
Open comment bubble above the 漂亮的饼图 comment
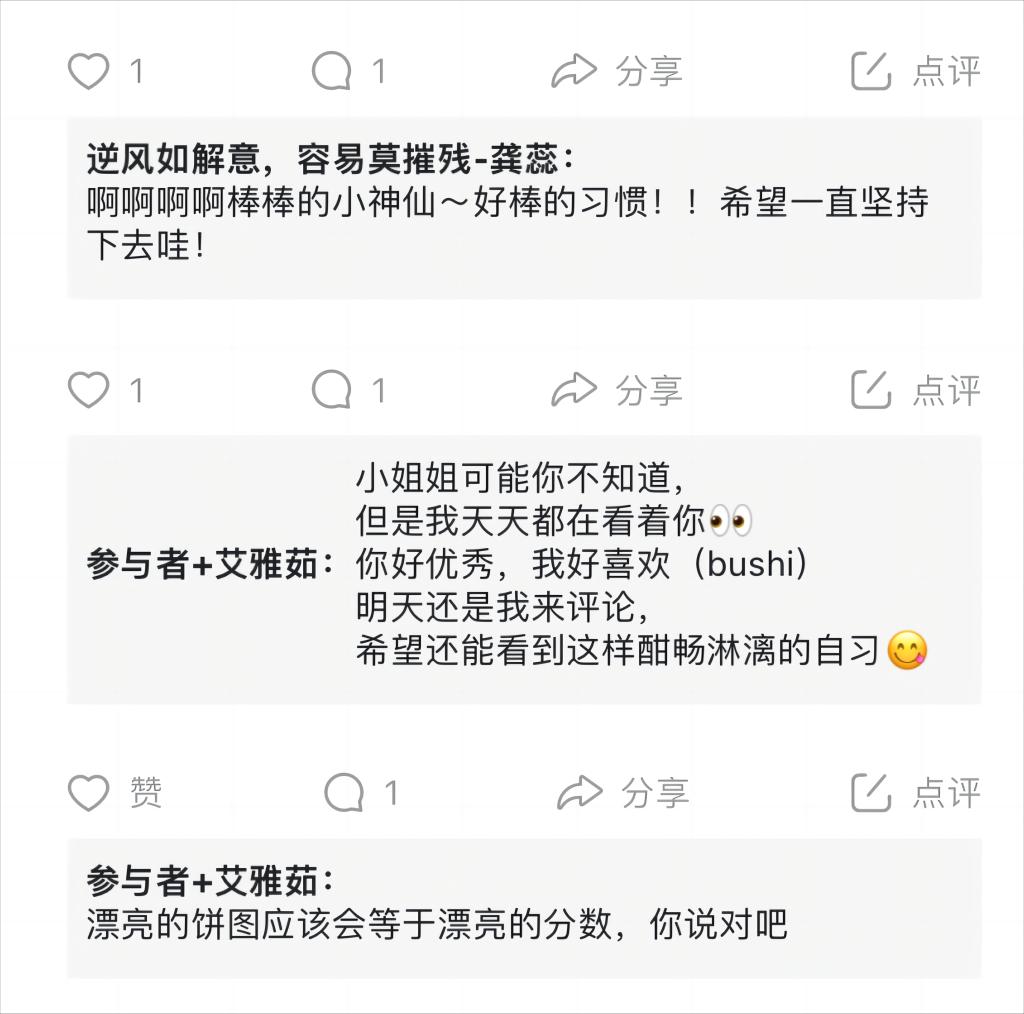coord(344,794)
